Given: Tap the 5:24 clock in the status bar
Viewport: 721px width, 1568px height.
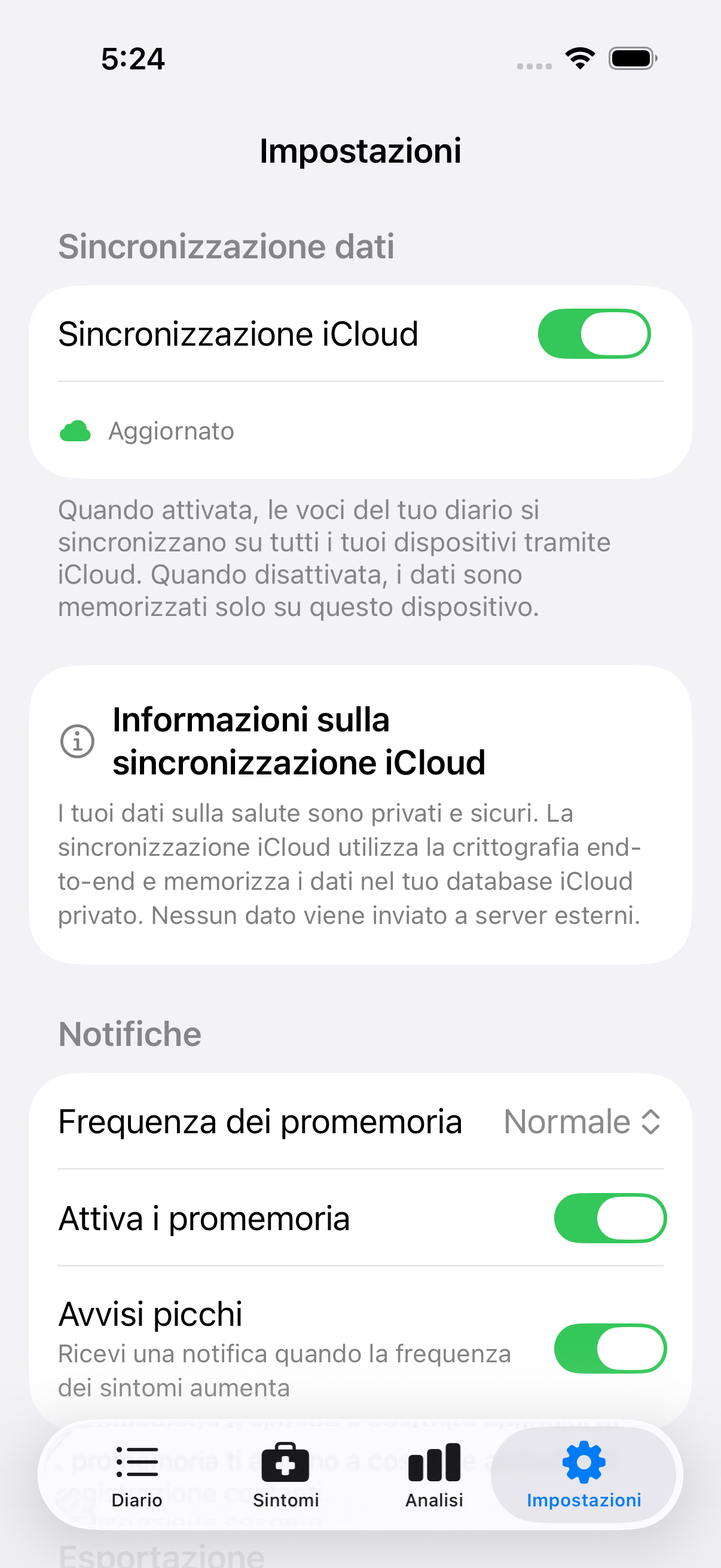Looking at the screenshot, I should pos(133,59).
